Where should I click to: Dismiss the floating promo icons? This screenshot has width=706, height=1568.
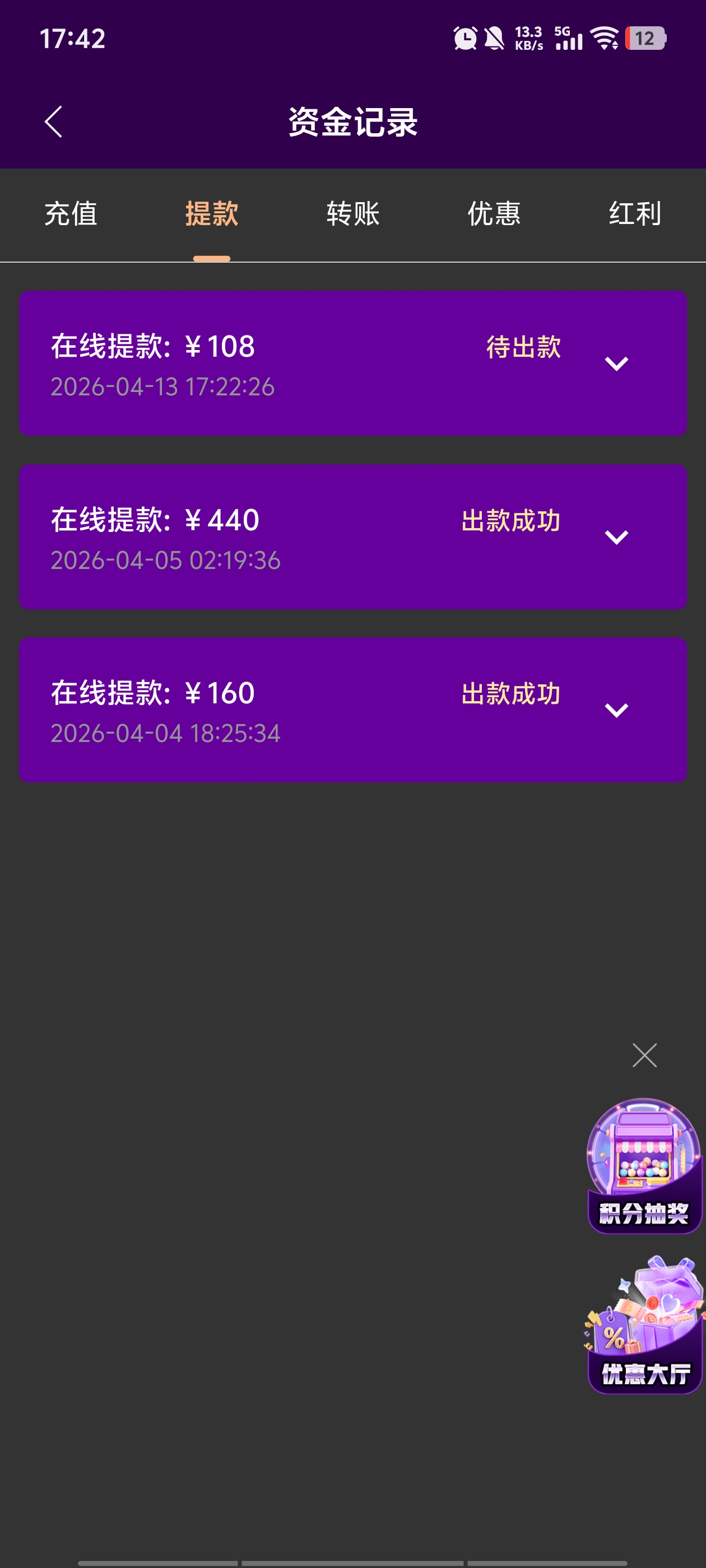(x=644, y=1056)
